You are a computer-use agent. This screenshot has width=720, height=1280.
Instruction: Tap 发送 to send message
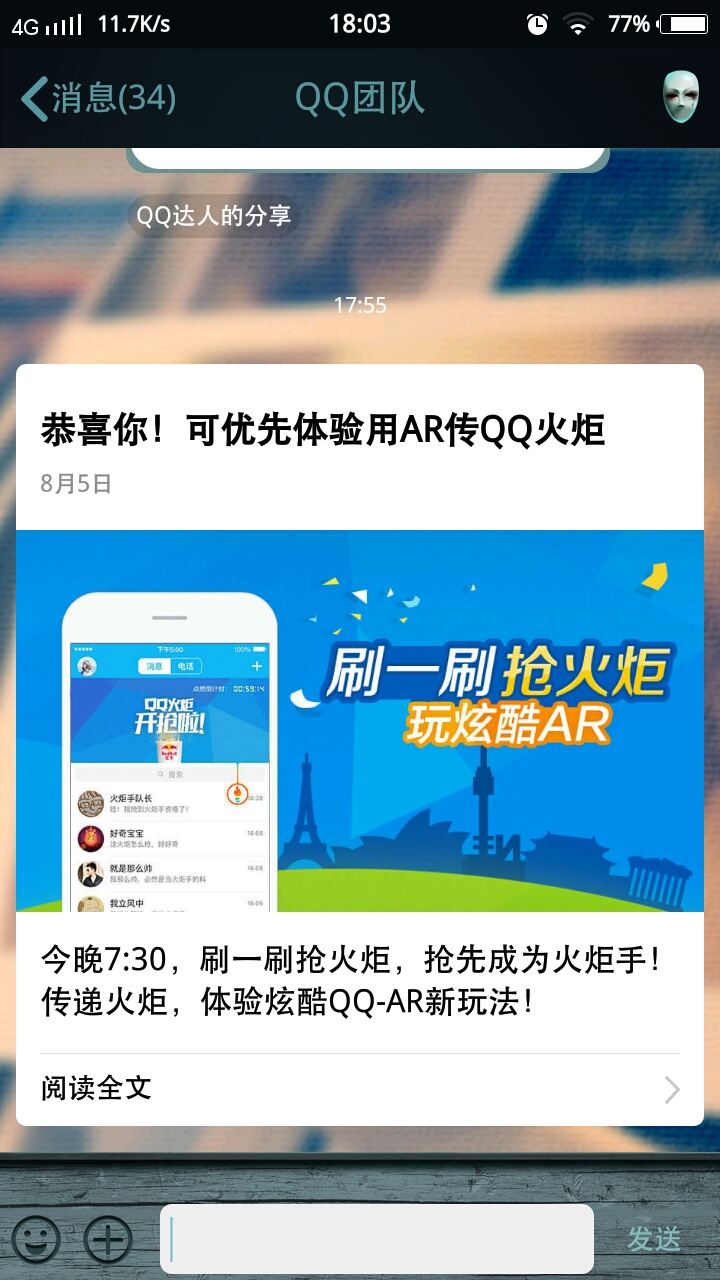654,1239
